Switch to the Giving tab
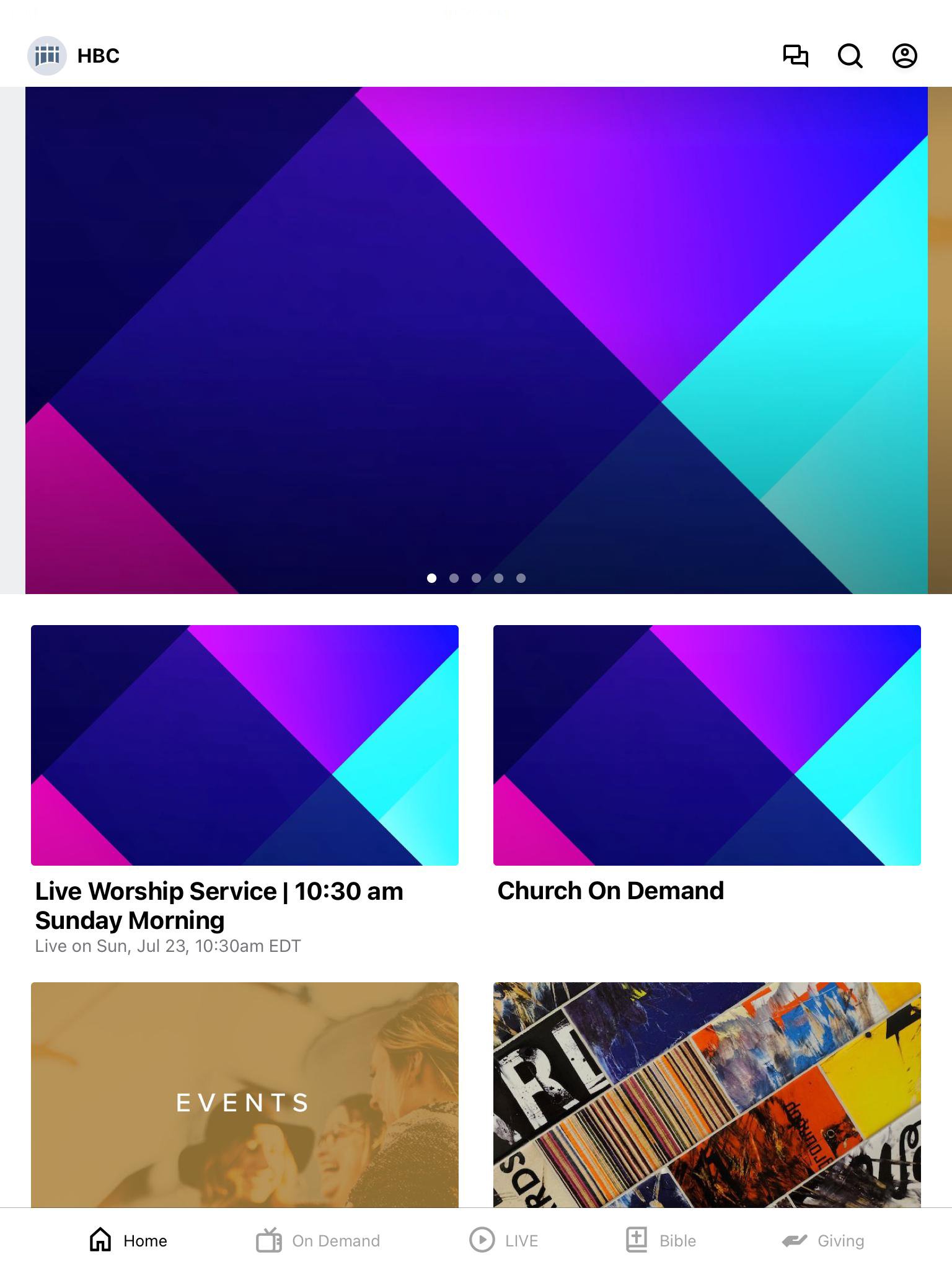 coord(823,1240)
